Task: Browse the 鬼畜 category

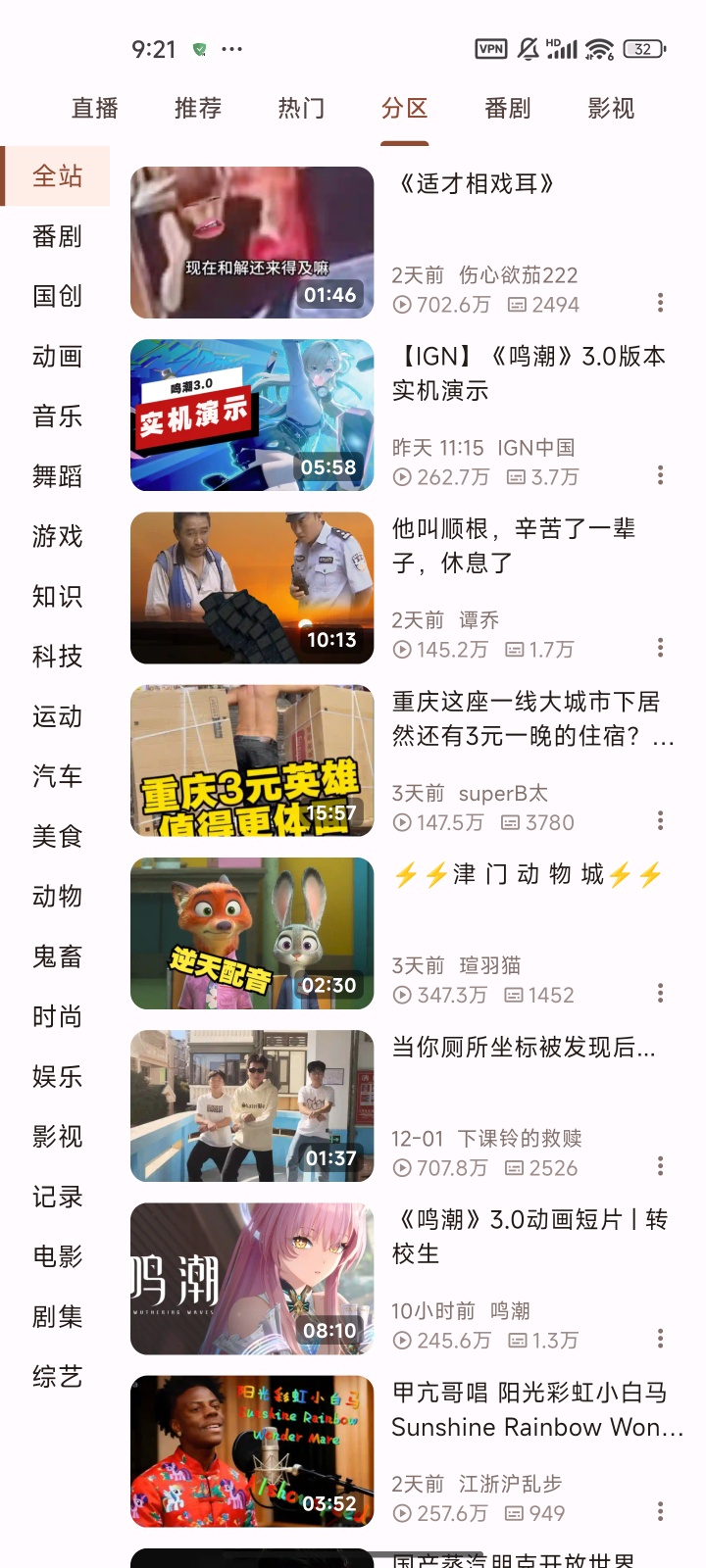Action: point(57,956)
